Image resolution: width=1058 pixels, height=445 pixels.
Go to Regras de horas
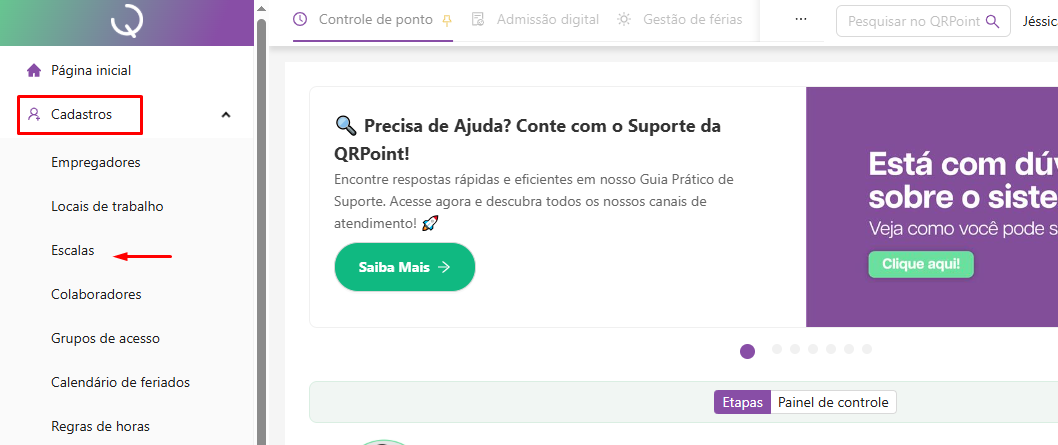click(x=100, y=426)
